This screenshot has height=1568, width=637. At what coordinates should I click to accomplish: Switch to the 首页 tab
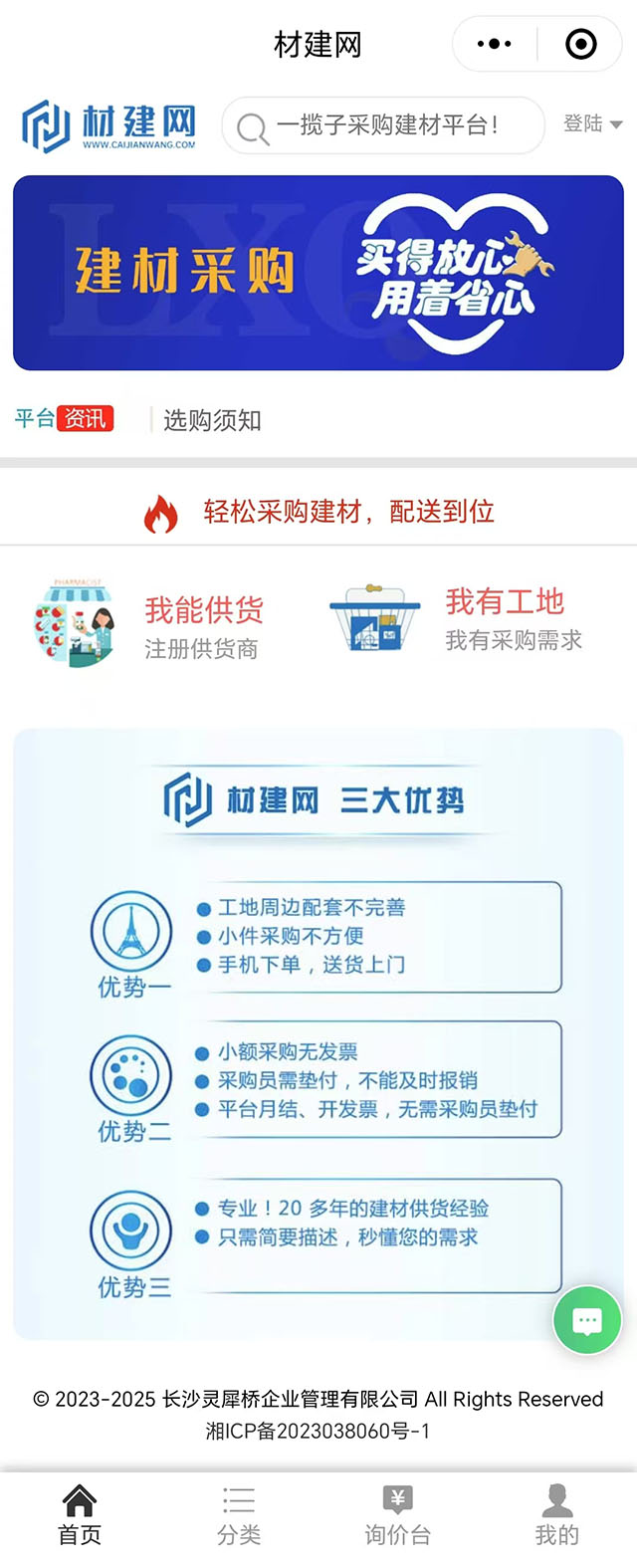pos(80,1515)
